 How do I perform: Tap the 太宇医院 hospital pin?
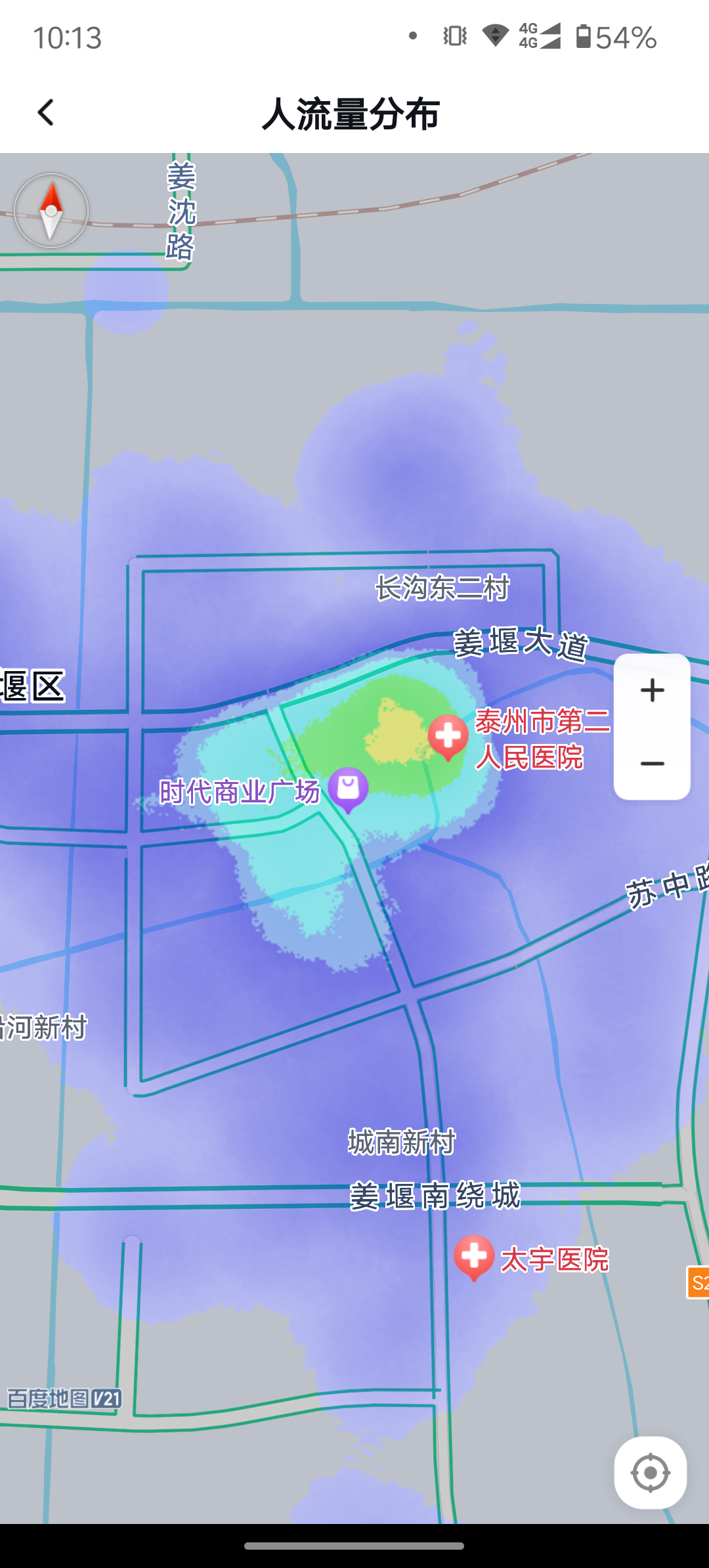[473, 1256]
